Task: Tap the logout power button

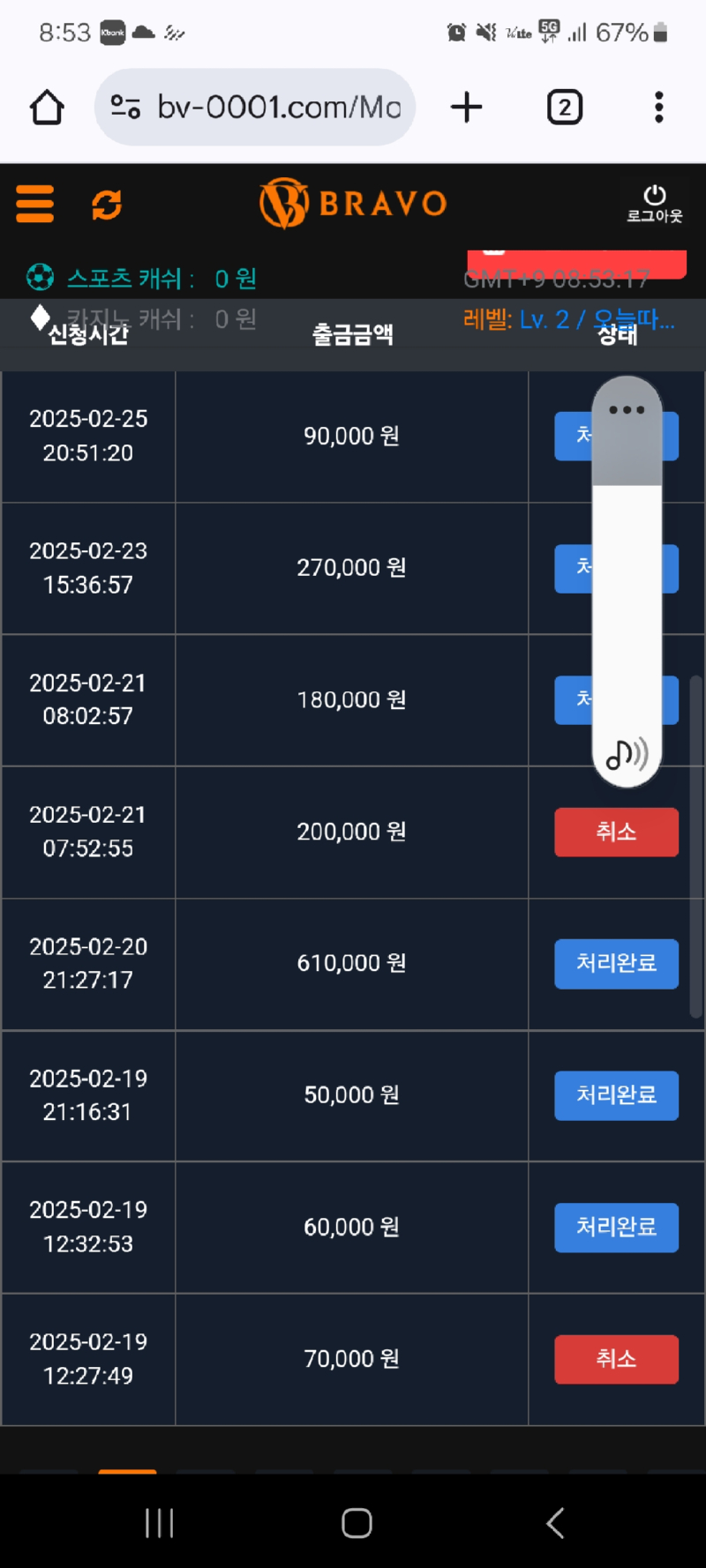Action: pyautogui.click(x=655, y=204)
